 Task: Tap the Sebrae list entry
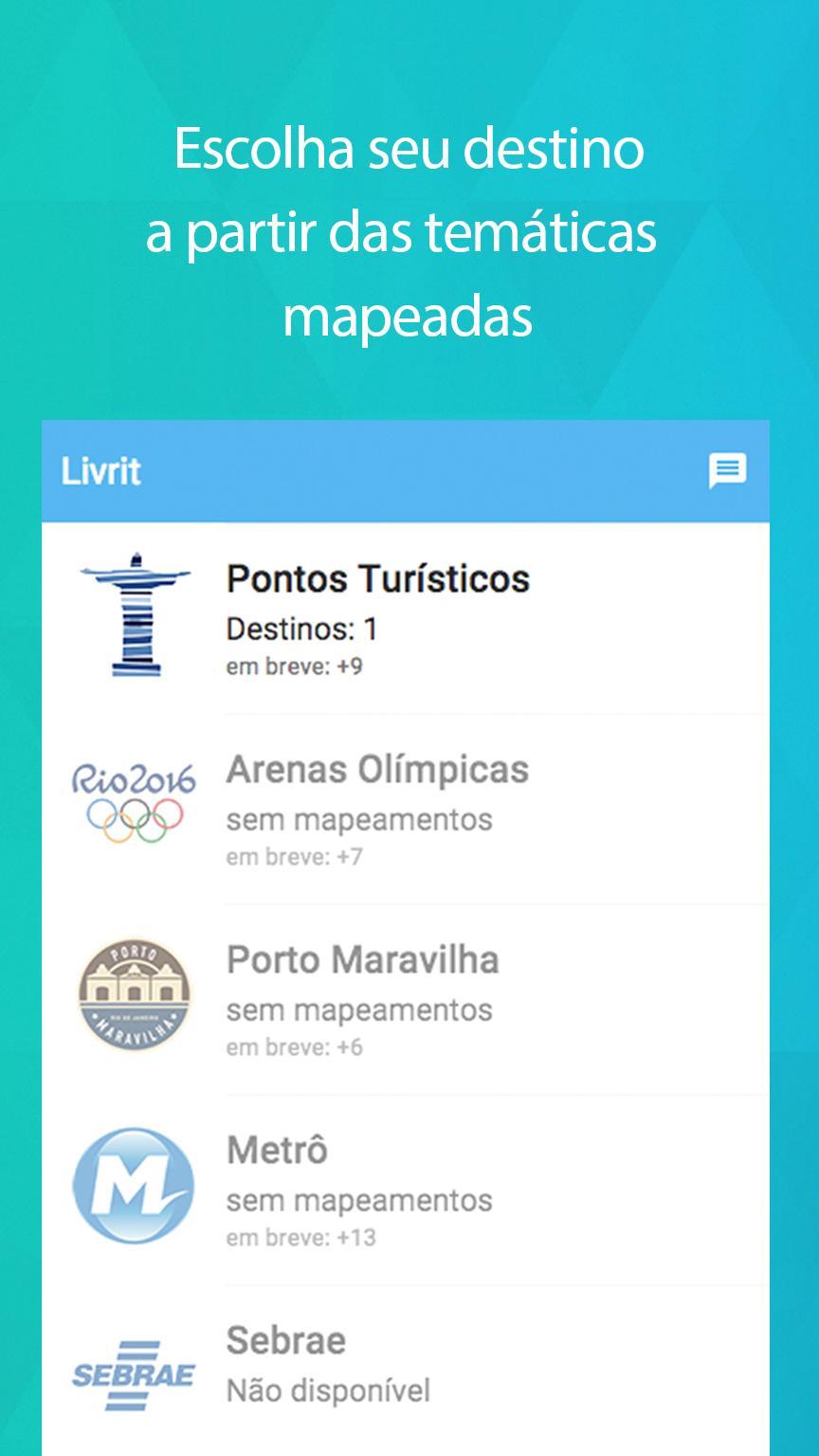coord(285,1339)
